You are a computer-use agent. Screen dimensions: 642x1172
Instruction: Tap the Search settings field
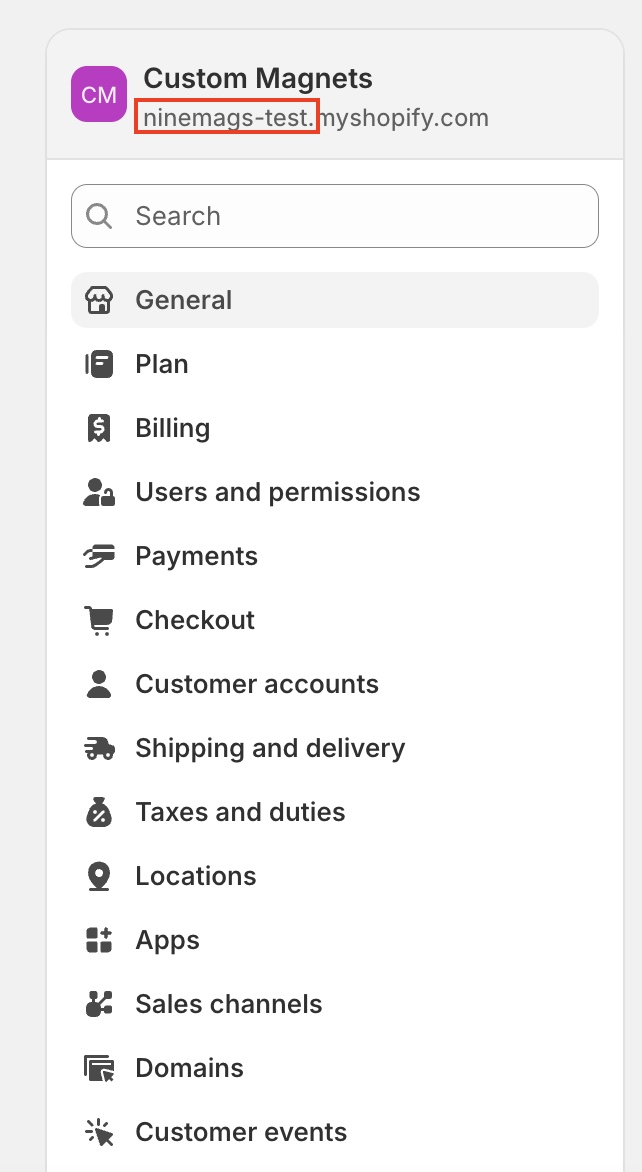pyautogui.click(x=334, y=216)
